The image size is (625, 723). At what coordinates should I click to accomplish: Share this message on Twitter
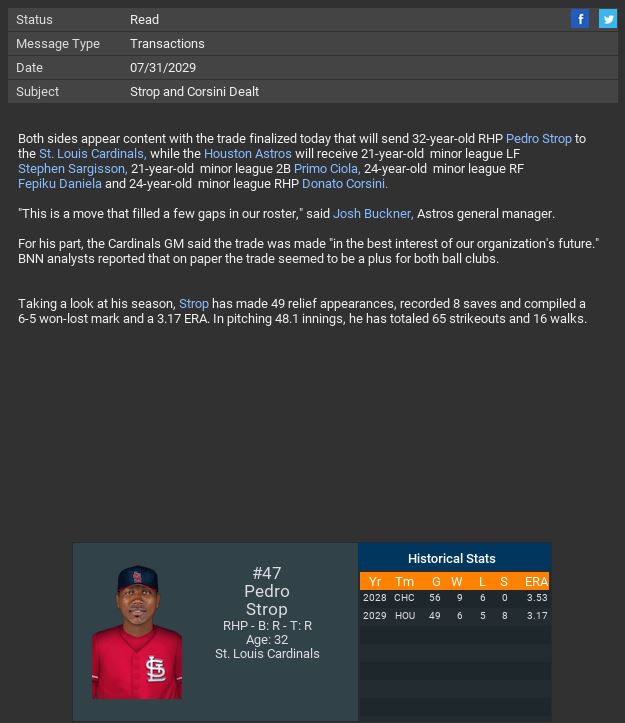(x=607, y=19)
